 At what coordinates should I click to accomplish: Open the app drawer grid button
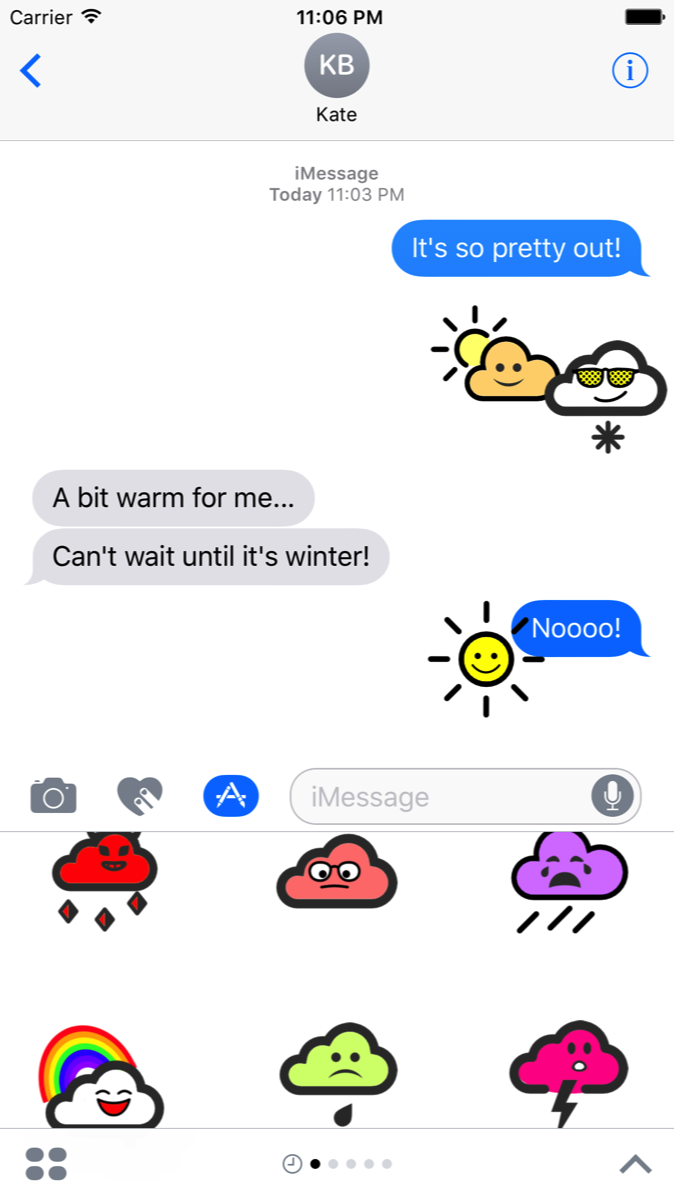click(x=46, y=1164)
